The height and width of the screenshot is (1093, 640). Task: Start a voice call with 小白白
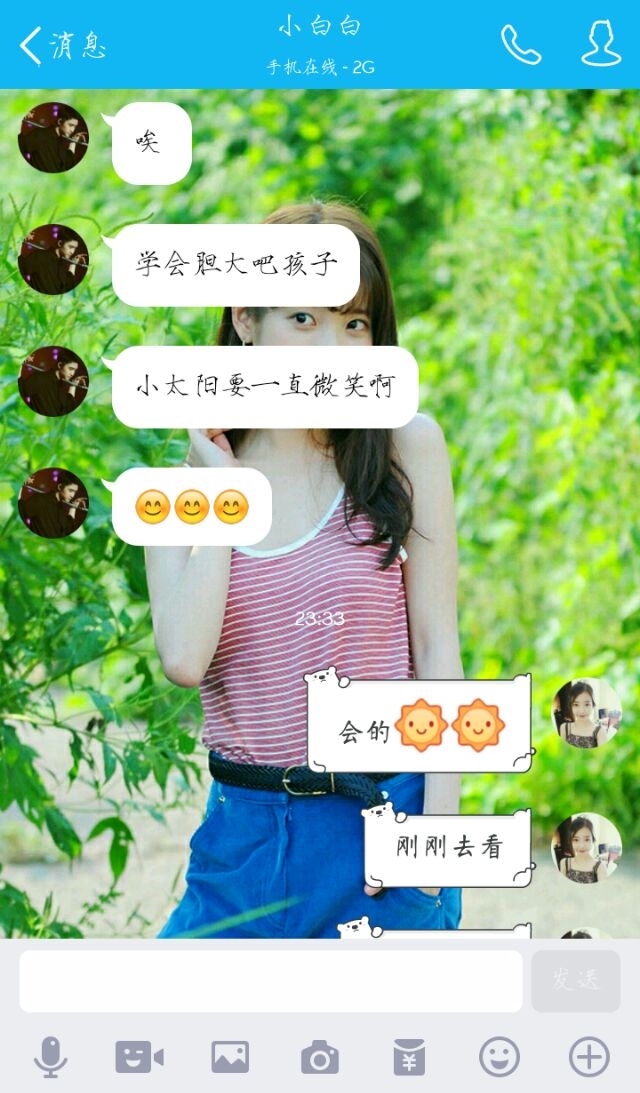(x=521, y=45)
